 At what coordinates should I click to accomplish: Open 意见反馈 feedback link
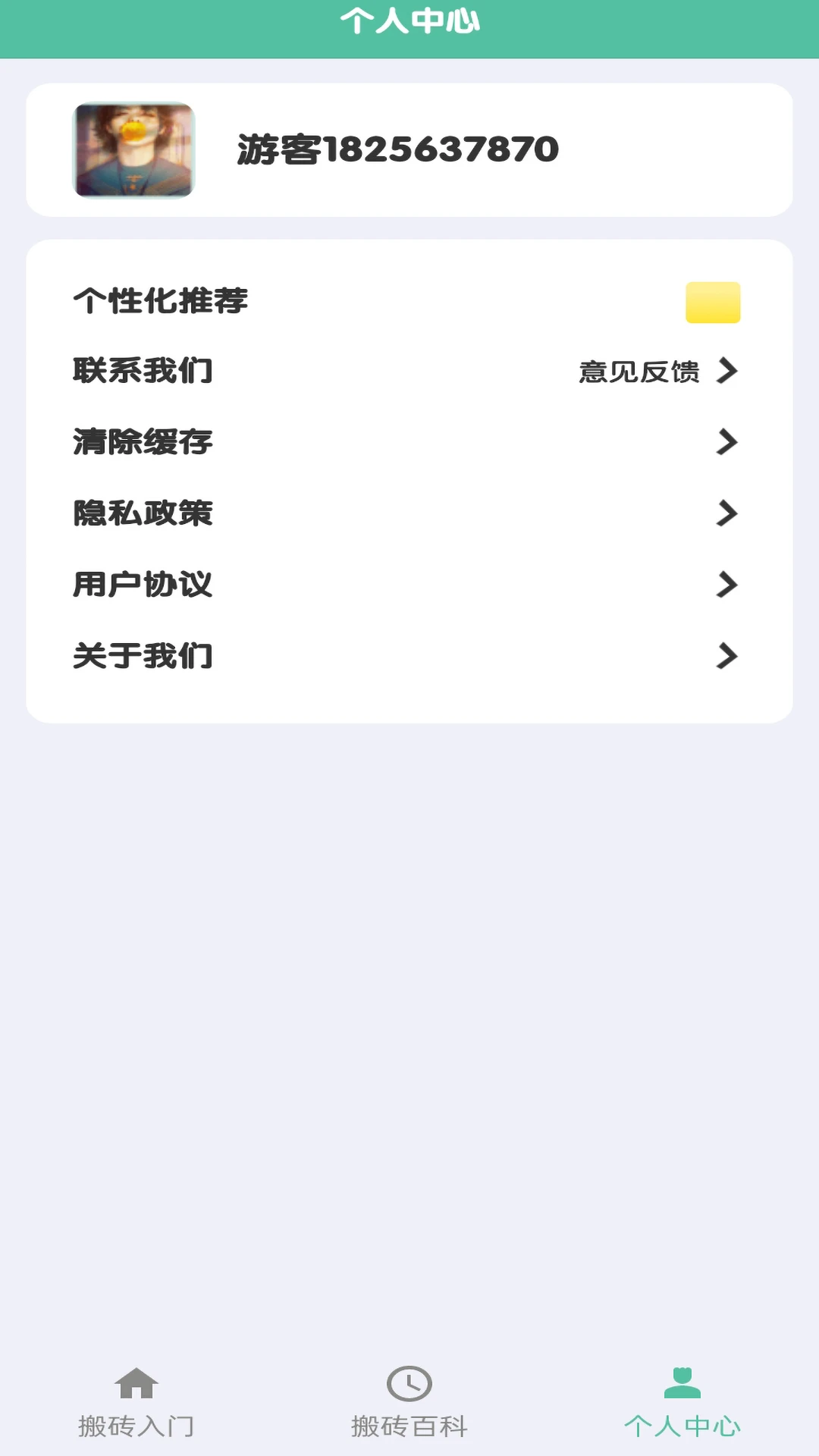pos(641,371)
